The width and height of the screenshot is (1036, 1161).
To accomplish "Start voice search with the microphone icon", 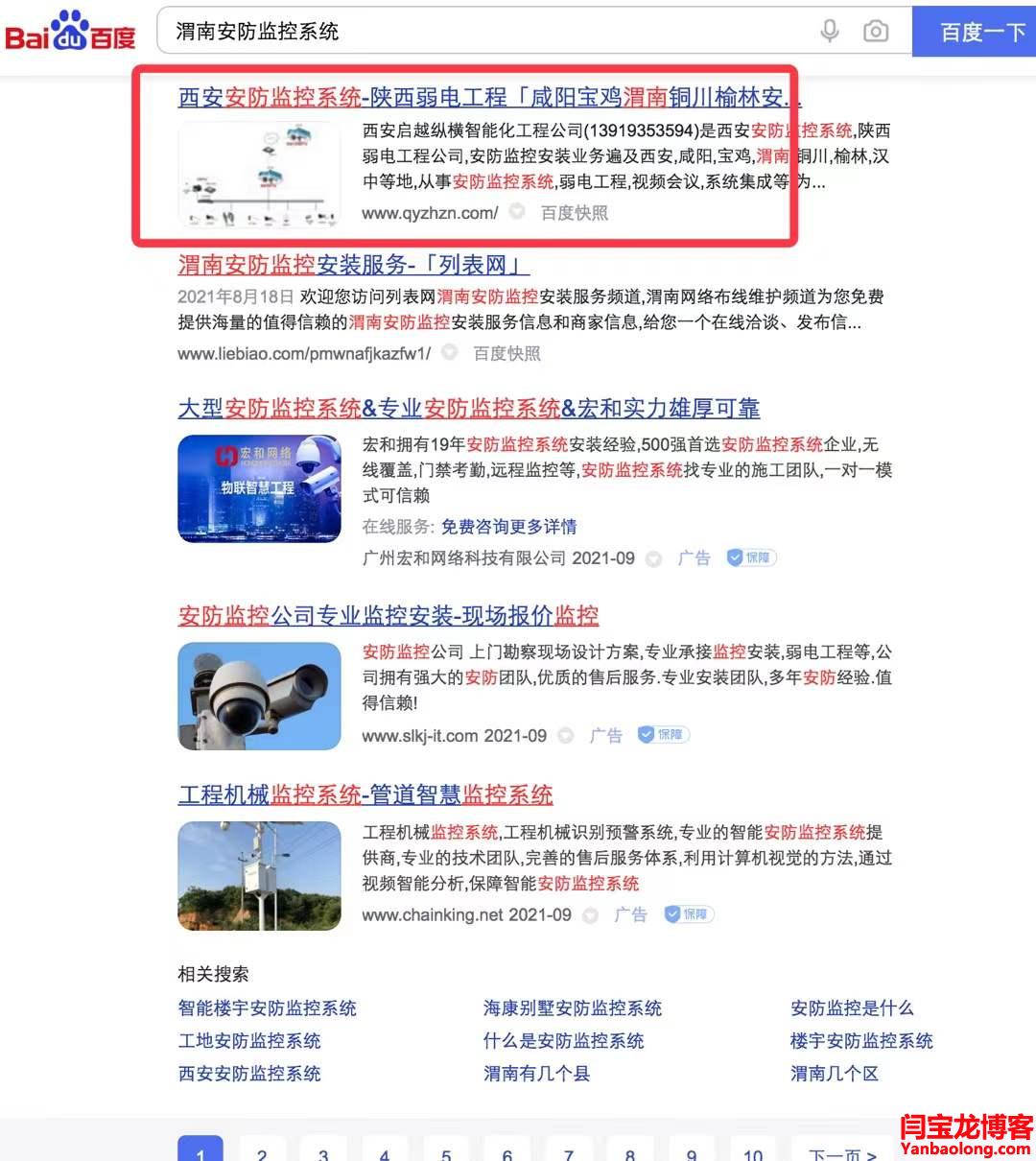I will pyautogui.click(x=830, y=32).
